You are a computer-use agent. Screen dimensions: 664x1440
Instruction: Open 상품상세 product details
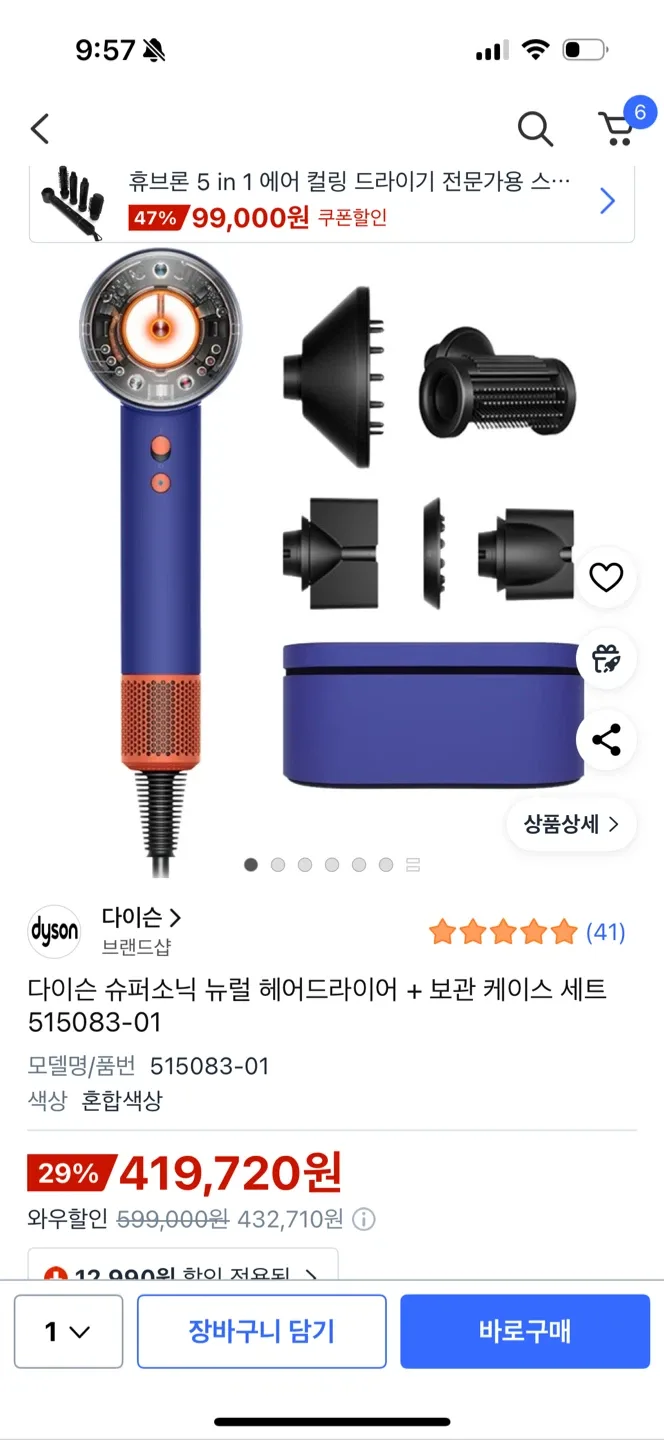point(571,824)
